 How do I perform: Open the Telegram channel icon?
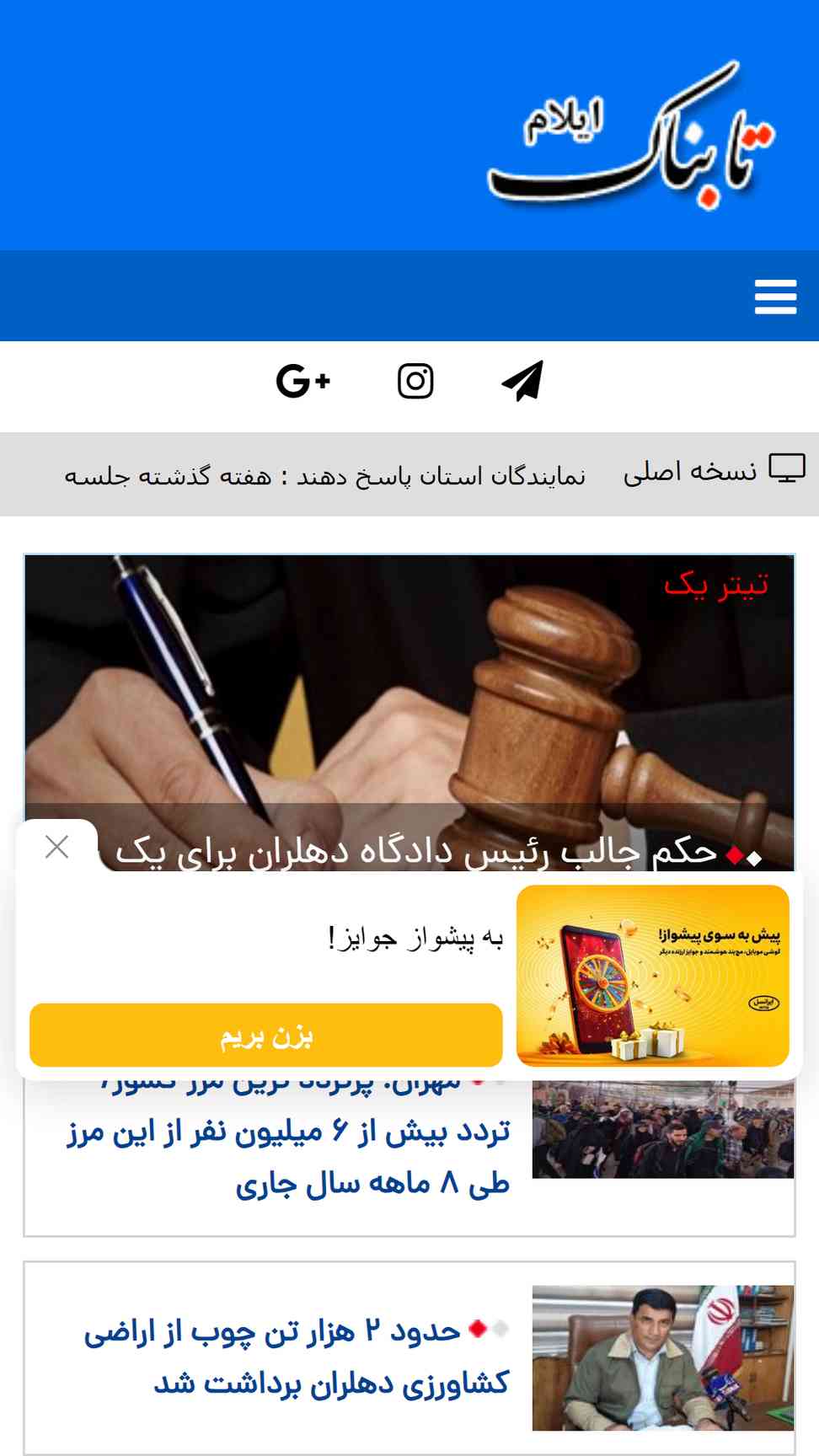(522, 381)
